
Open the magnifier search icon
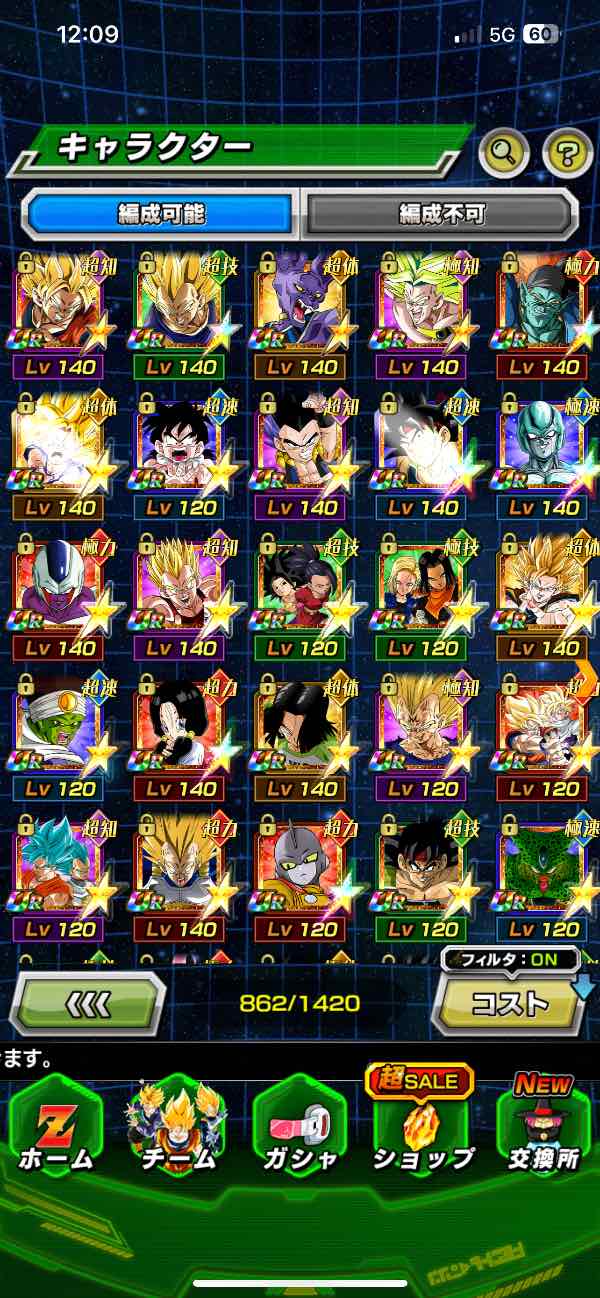tap(505, 153)
